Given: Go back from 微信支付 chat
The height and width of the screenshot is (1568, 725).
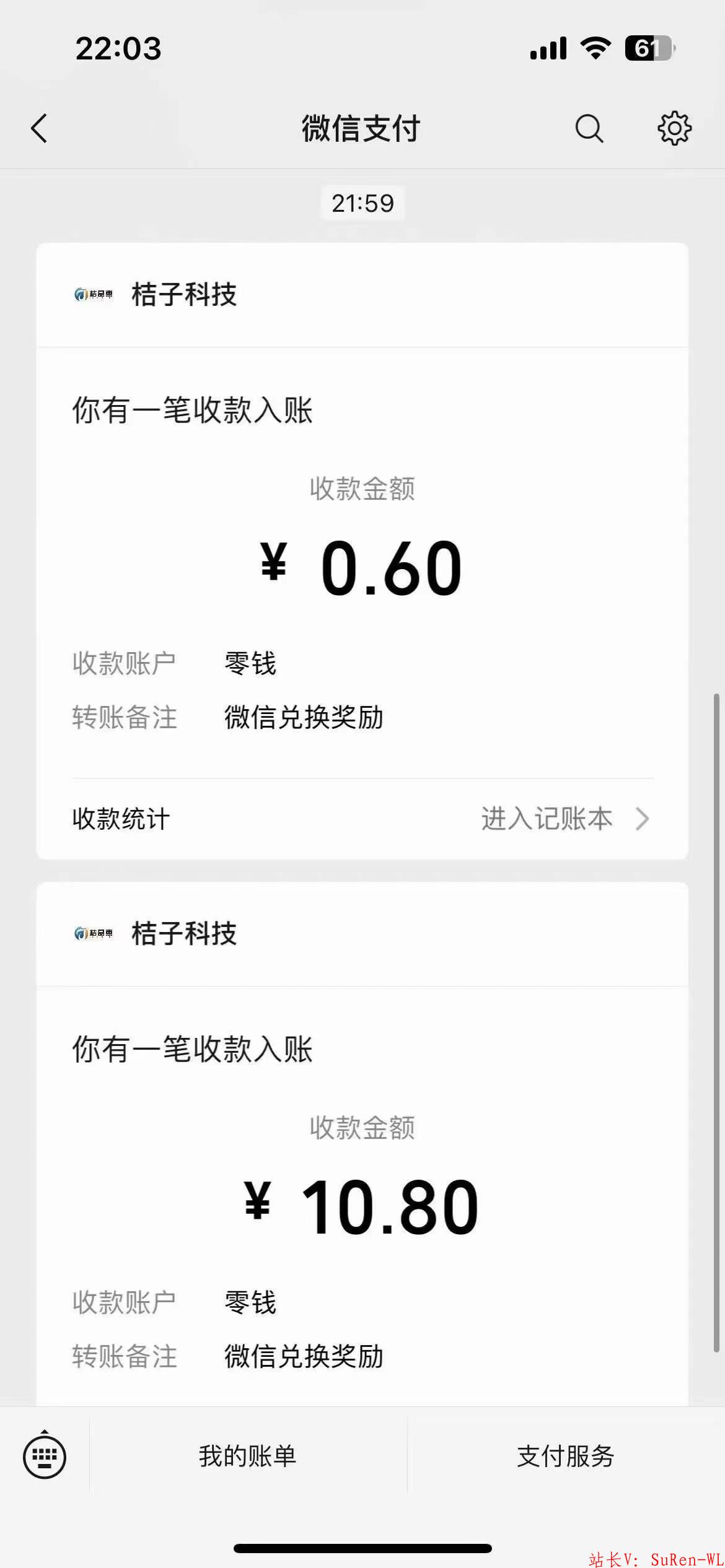Looking at the screenshot, I should tap(39, 129).
